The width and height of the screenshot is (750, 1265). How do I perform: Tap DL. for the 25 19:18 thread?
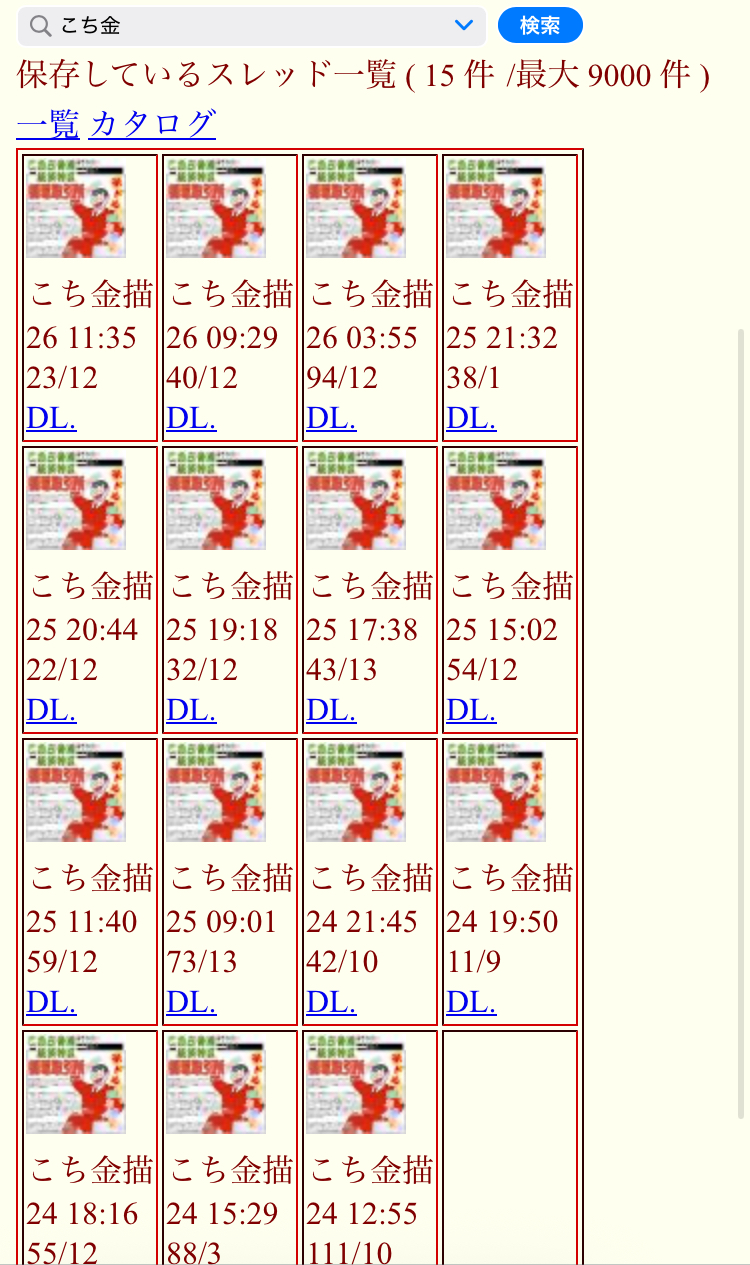(192, 711)
